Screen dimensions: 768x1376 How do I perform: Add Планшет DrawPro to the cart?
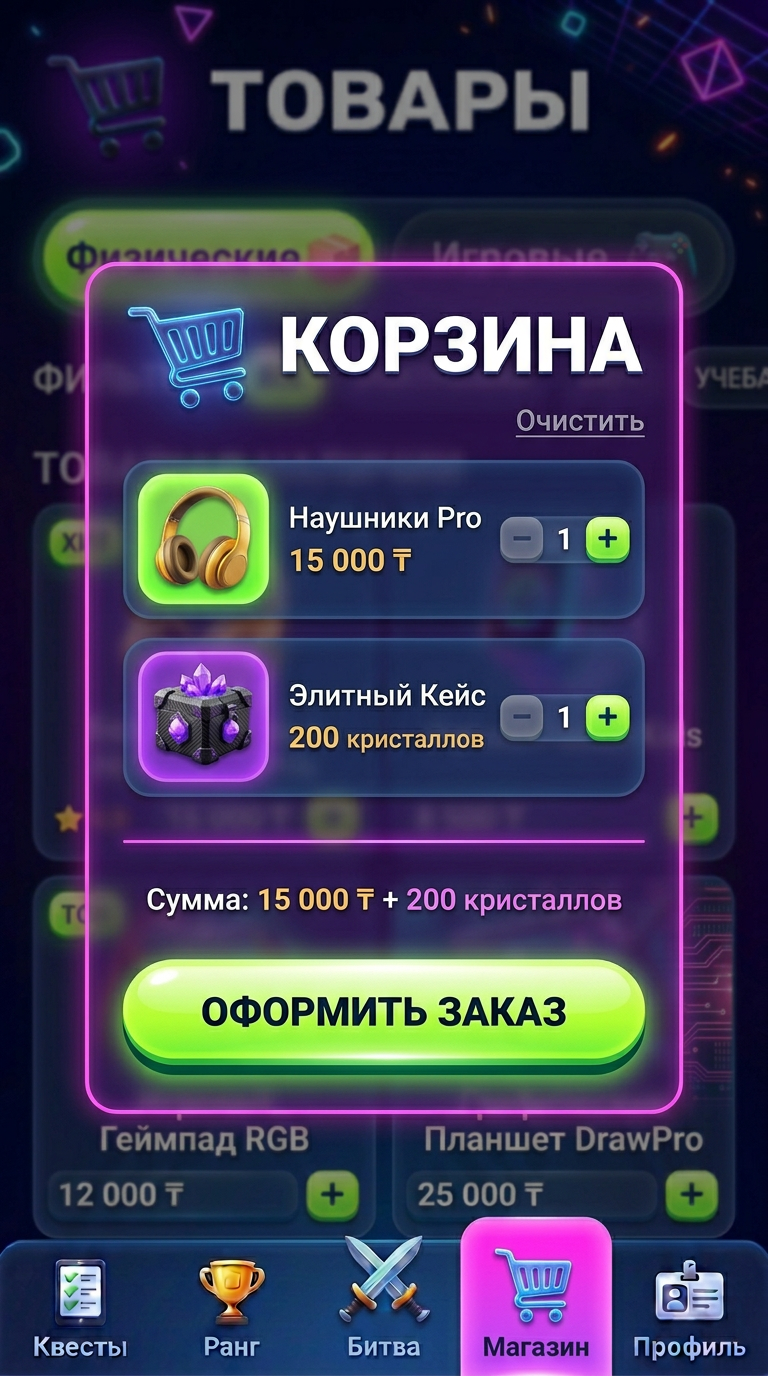point(692,1194)
